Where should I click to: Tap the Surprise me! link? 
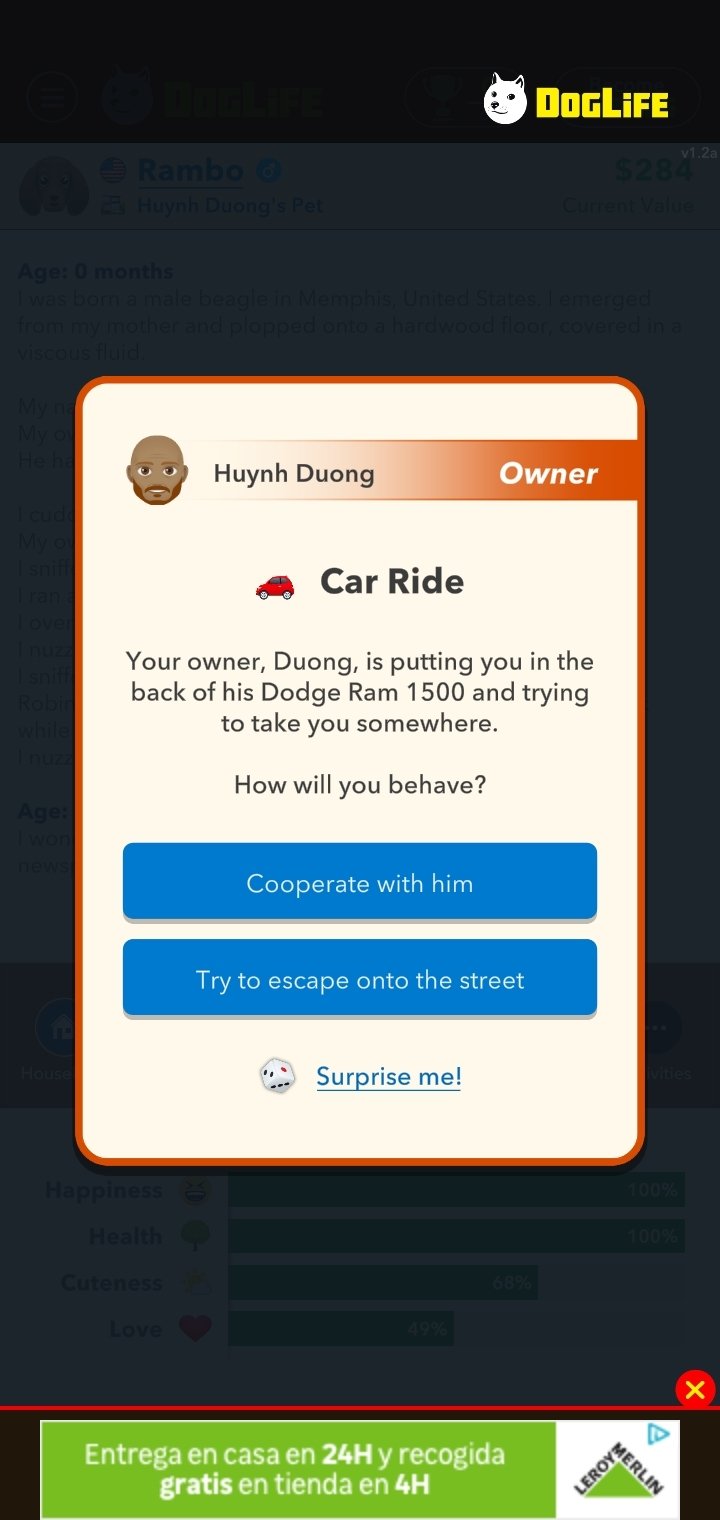point(388,1076)
